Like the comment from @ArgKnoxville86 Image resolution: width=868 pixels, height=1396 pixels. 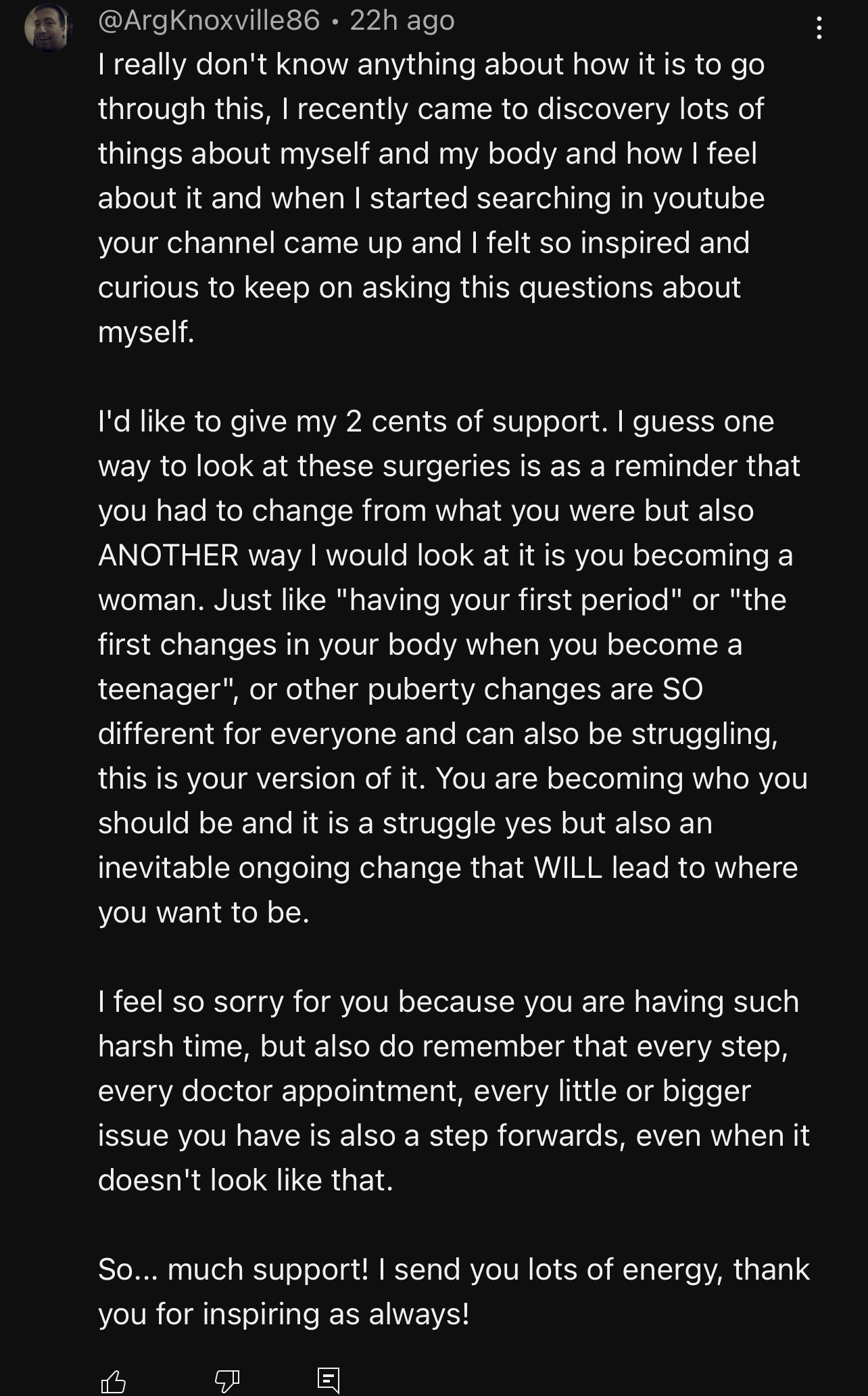[113, 1381]
